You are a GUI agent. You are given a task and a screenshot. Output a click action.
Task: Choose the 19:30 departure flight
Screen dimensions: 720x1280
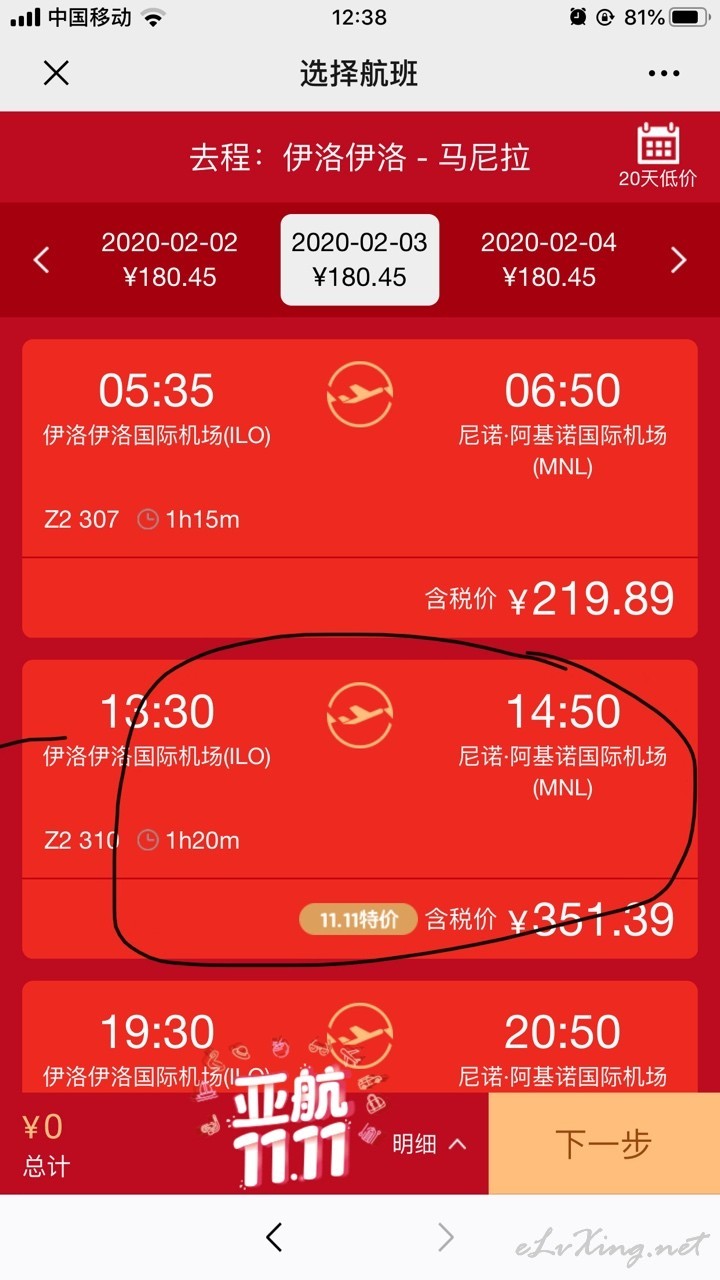360,1036
